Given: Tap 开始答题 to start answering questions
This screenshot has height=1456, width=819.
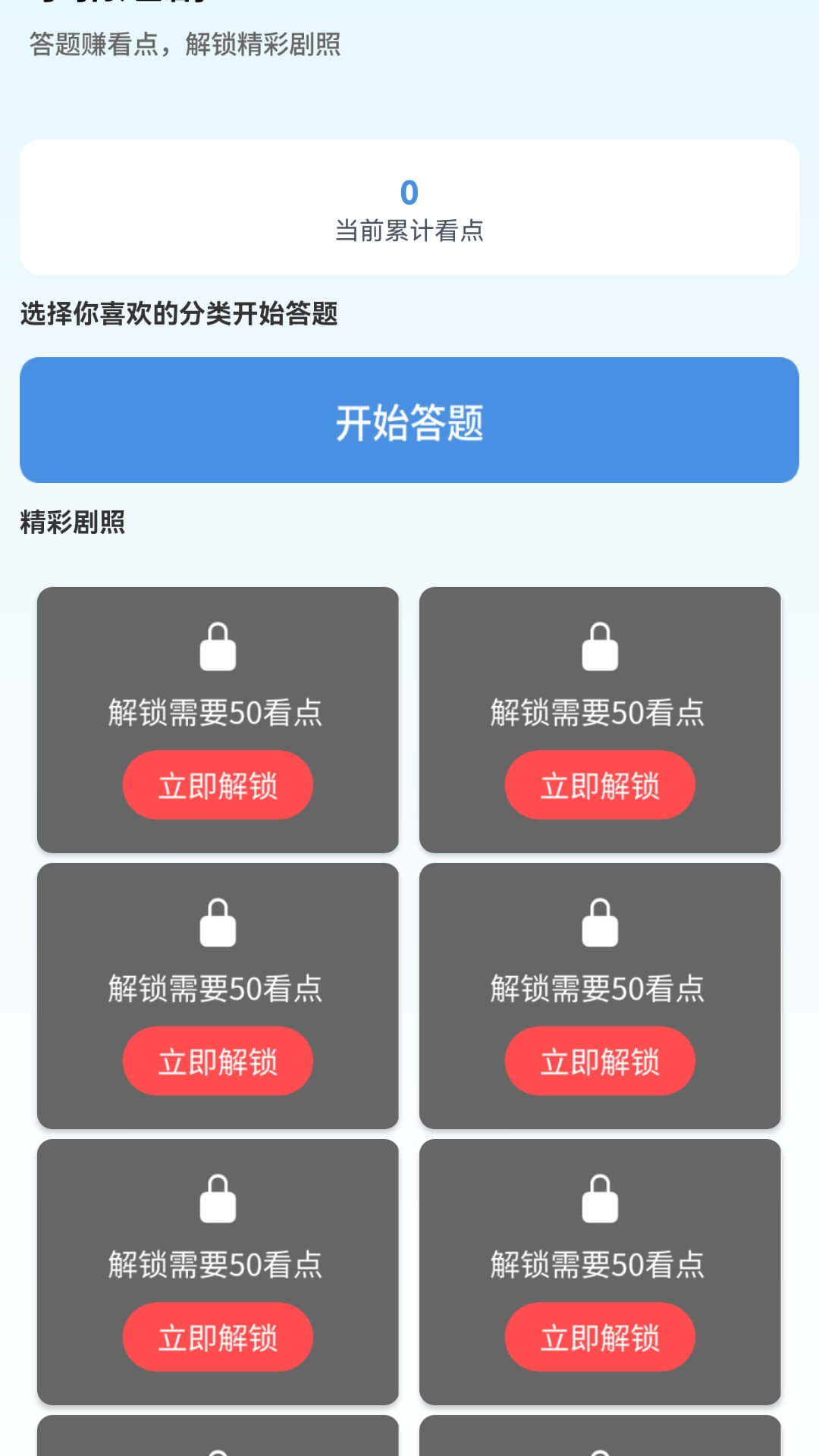Looking at the screenshot, I should 409,420.
